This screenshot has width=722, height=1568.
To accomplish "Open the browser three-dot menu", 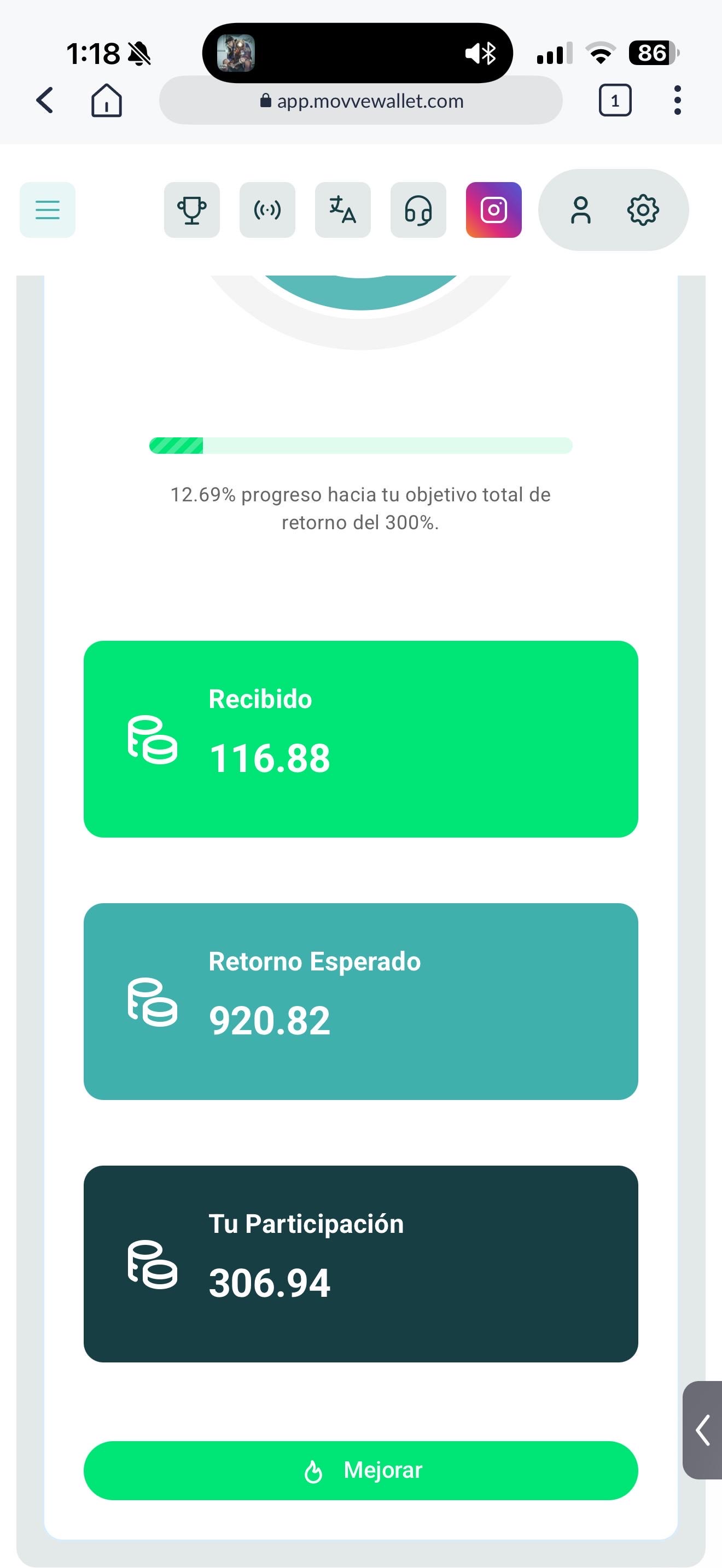I will (x=677, y=101).
